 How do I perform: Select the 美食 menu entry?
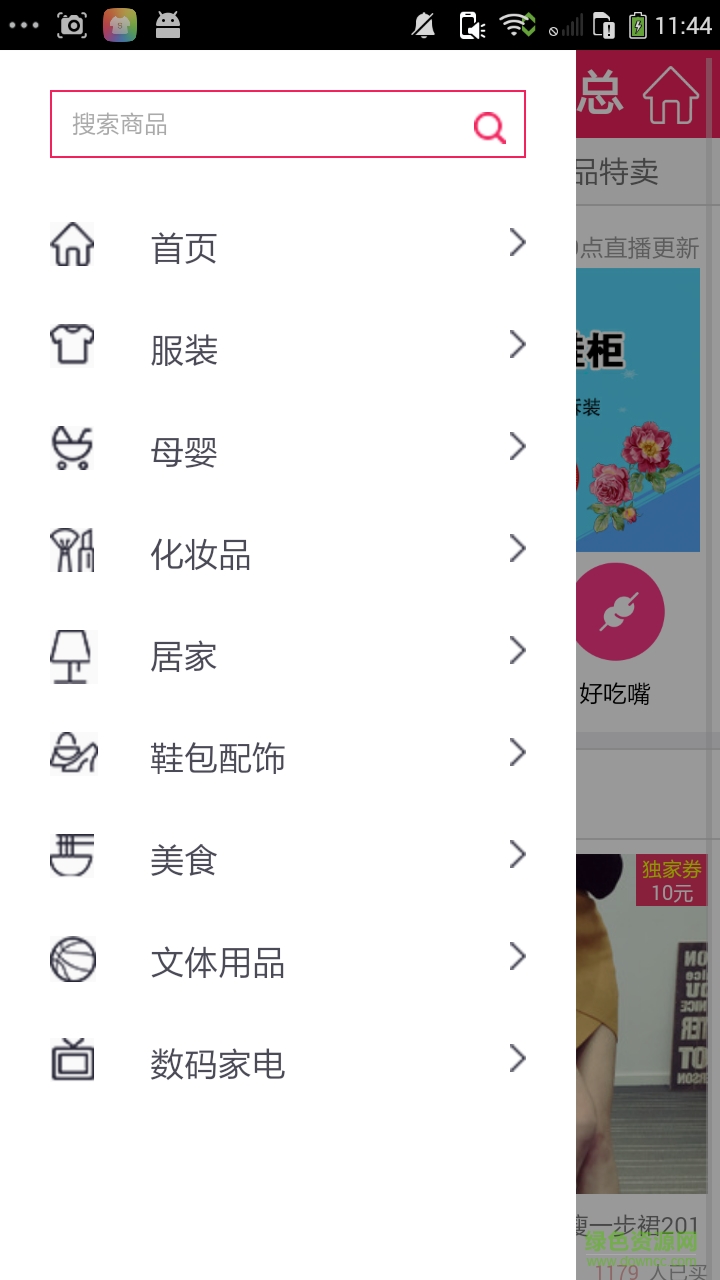click(x=185, y=860)
